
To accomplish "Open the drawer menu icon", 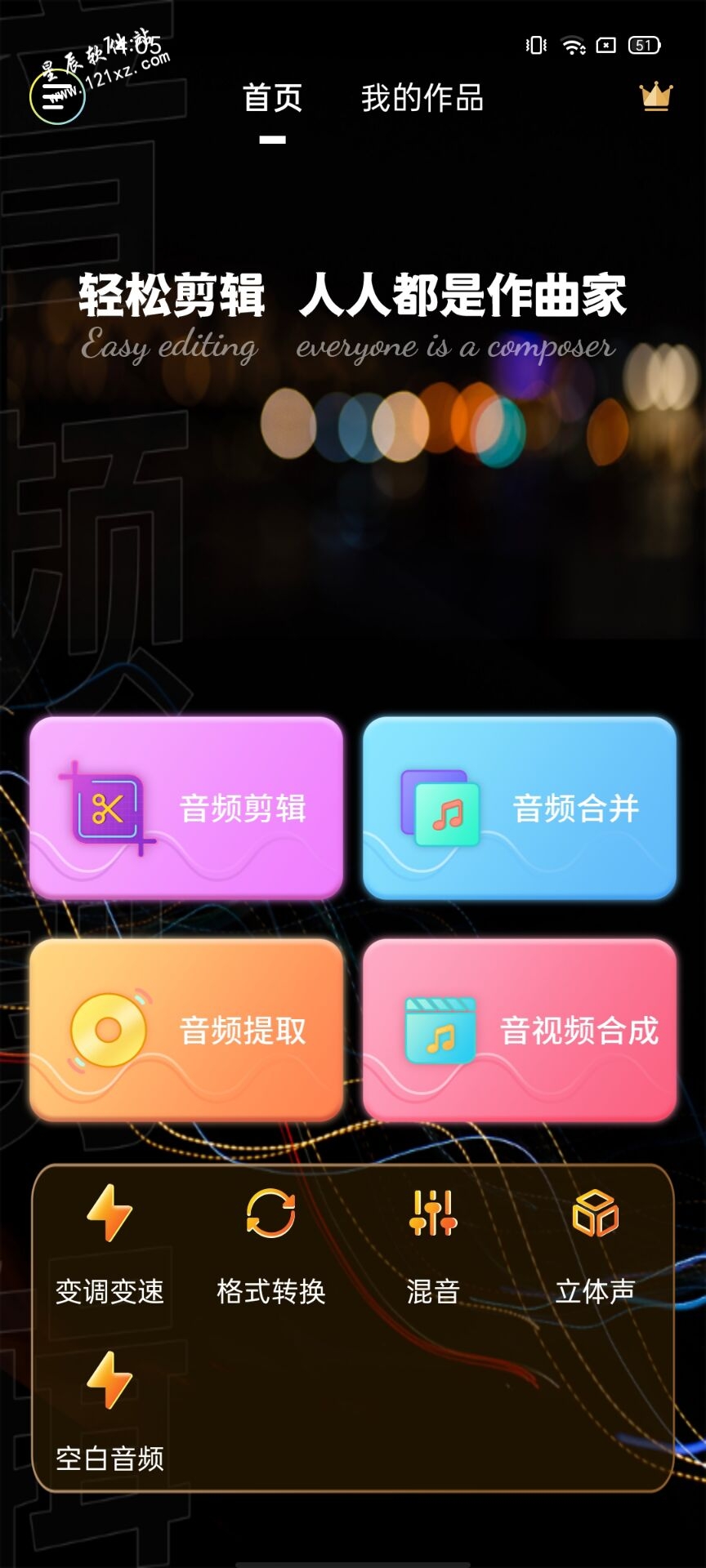I will coord(57,96).
